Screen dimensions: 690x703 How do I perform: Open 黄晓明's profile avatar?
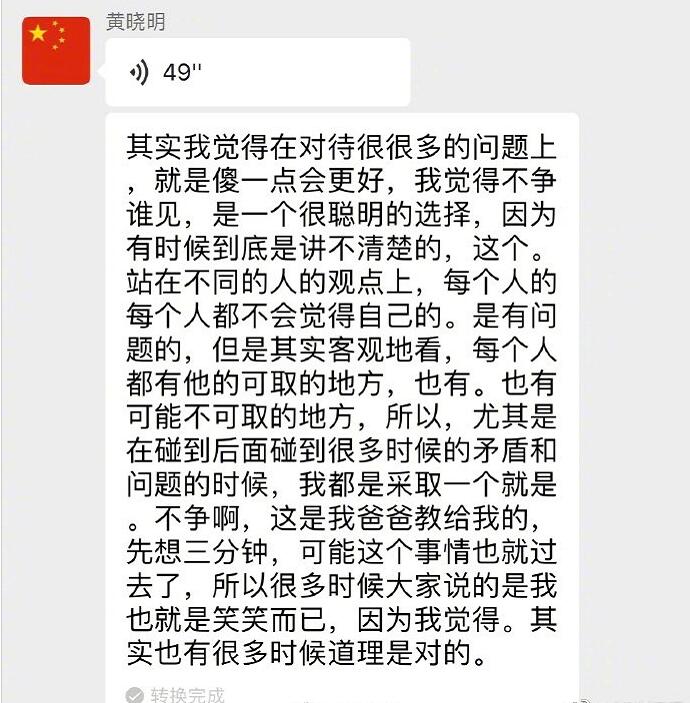click(x=56, y=50)
